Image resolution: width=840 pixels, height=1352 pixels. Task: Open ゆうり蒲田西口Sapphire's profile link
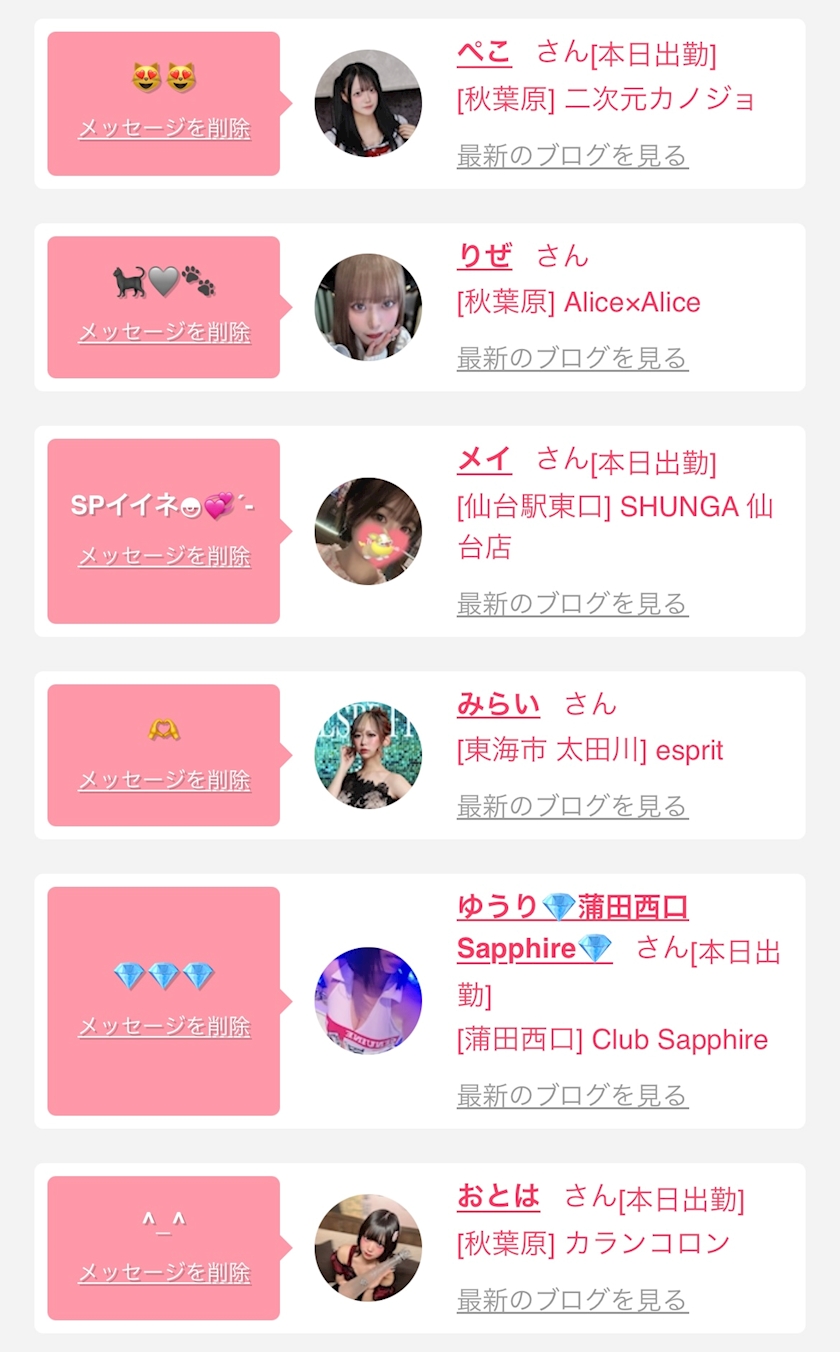click(572, 927)
